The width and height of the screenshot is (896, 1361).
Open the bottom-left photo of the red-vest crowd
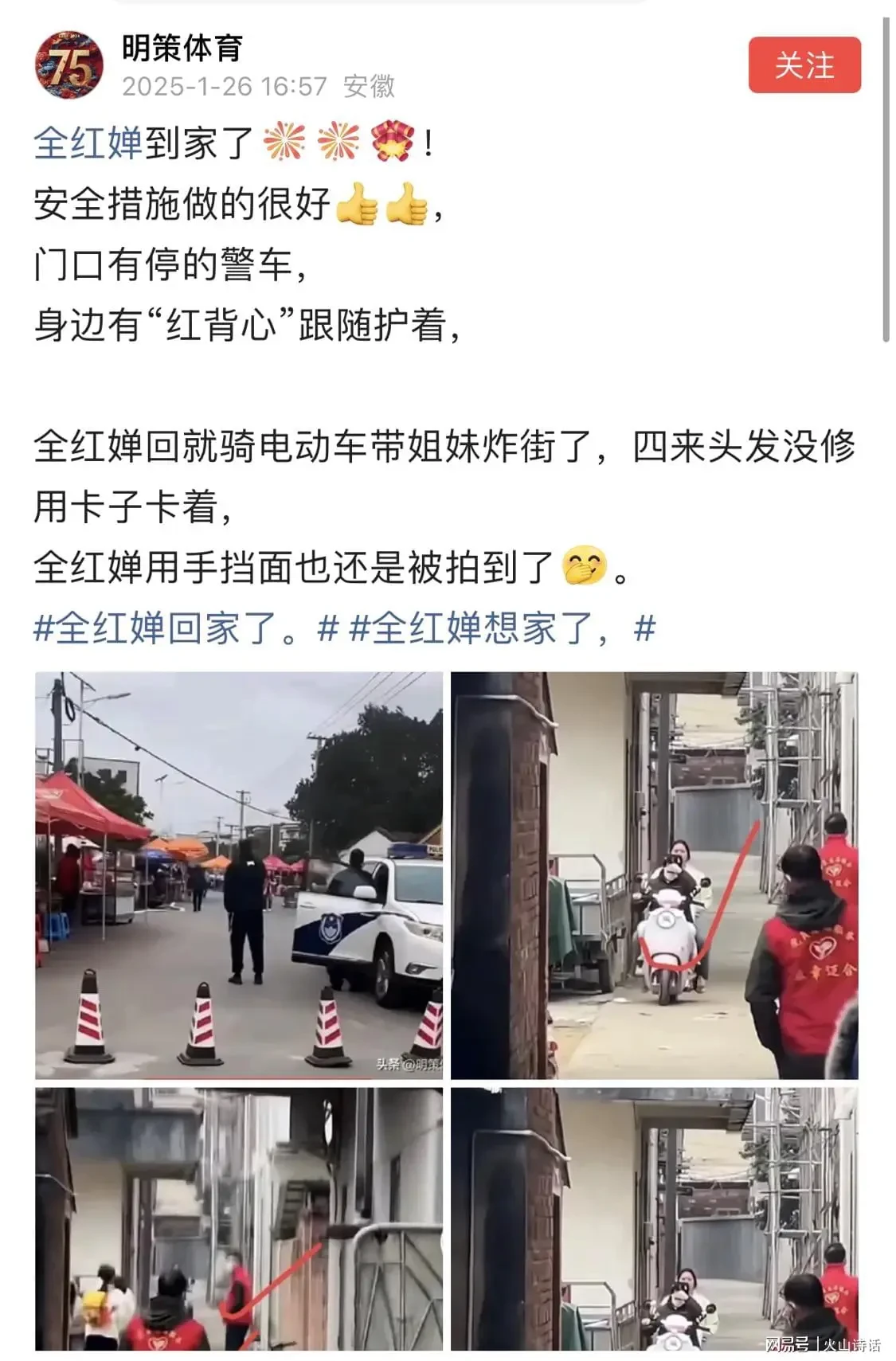click(x=238, y=1218)
